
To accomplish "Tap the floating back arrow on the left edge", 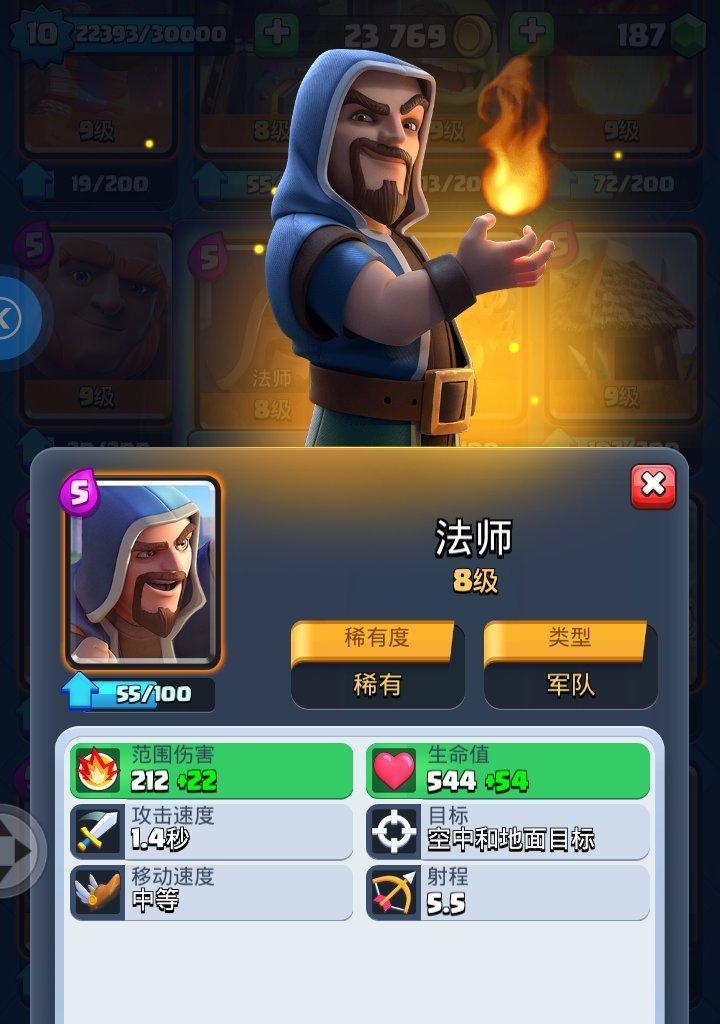I will [x=16, y=851].
